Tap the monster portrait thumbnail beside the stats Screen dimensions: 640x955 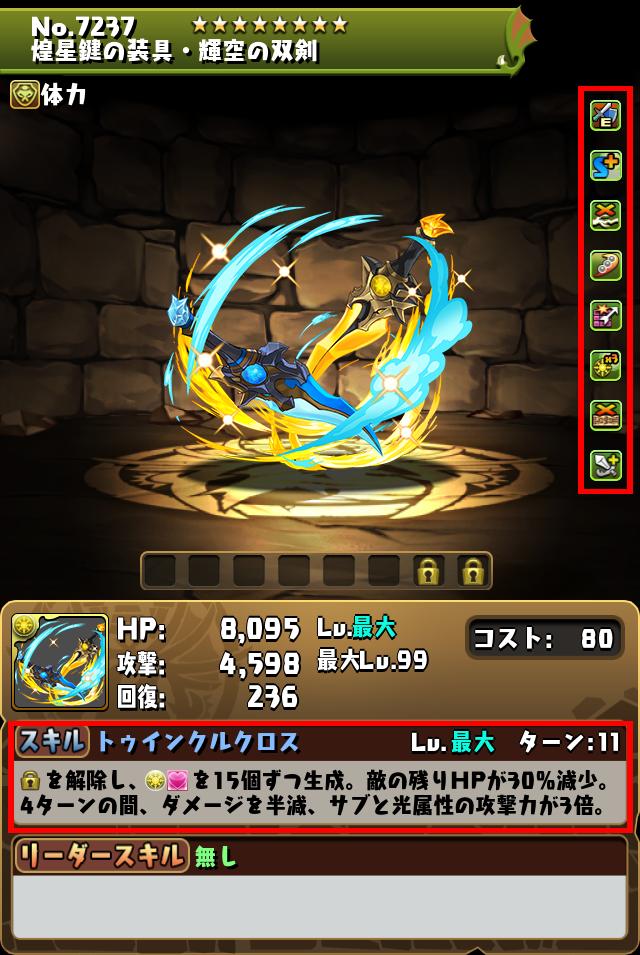pos(59,661)
